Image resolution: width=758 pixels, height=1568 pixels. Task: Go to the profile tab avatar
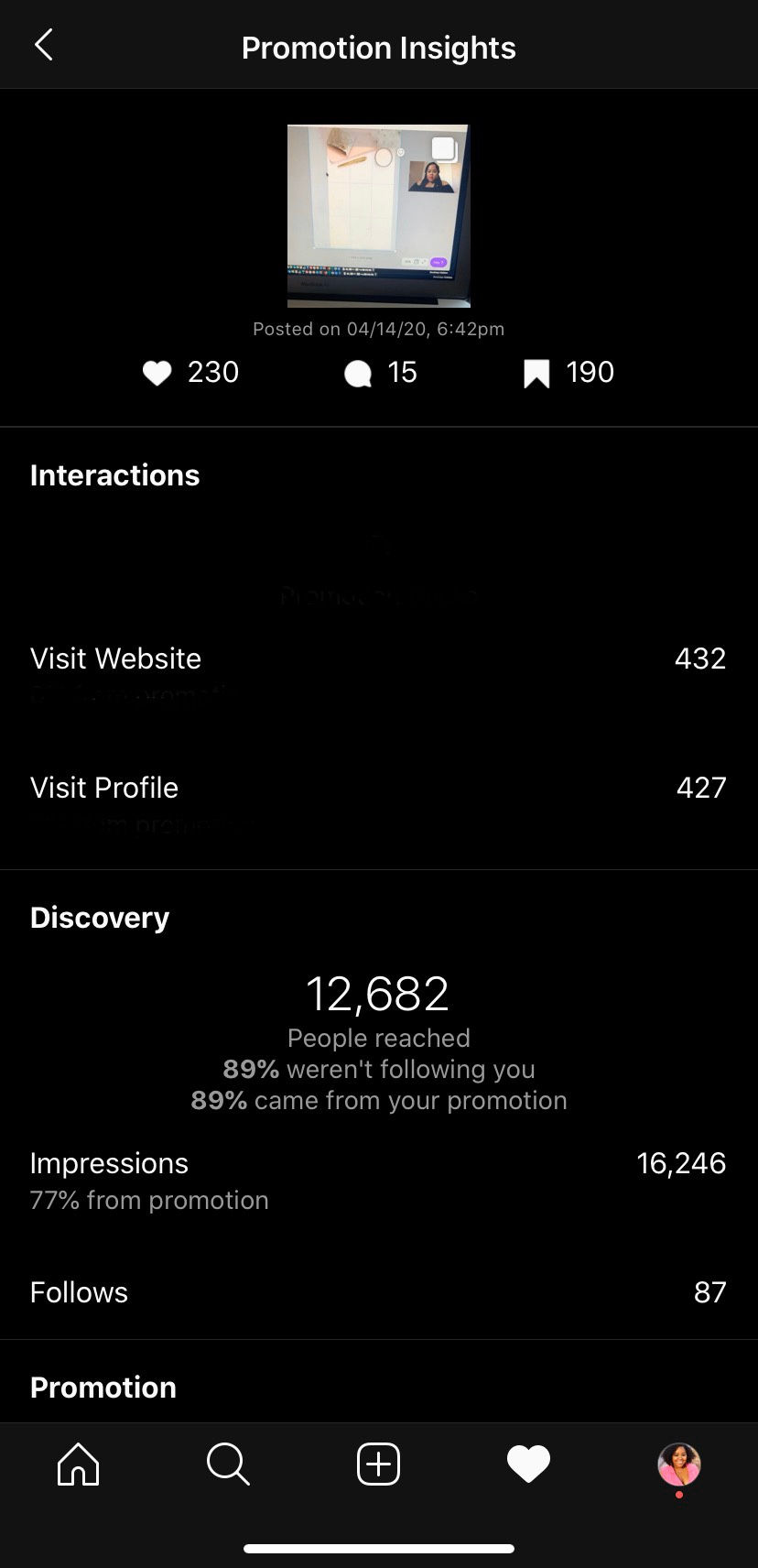pos(679,1464)
